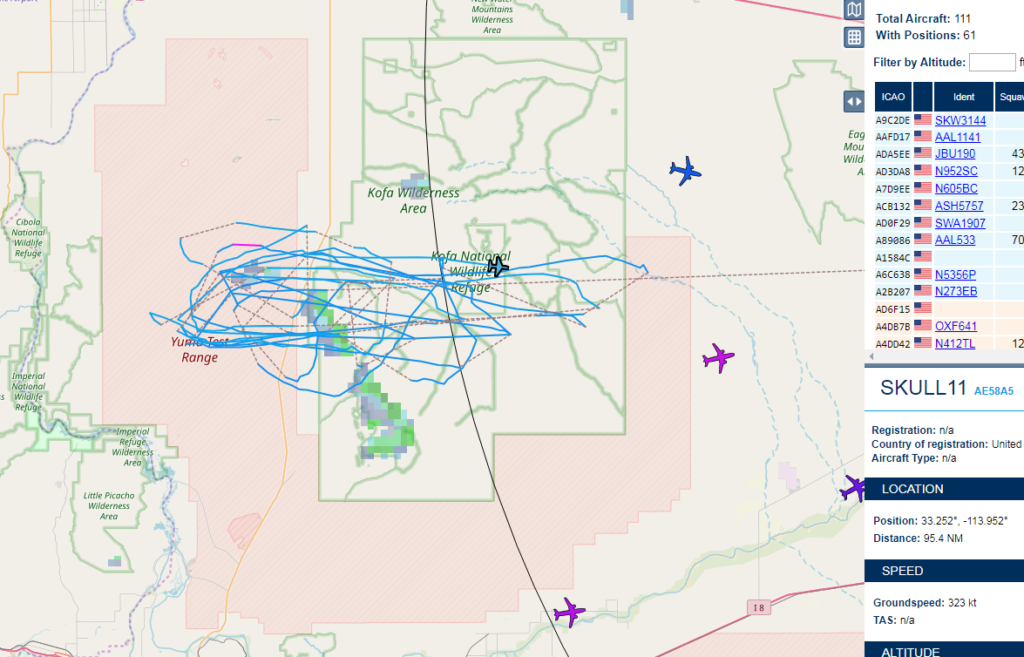
Task: Open flight SWA1907
Action: (x=960, y=223)
